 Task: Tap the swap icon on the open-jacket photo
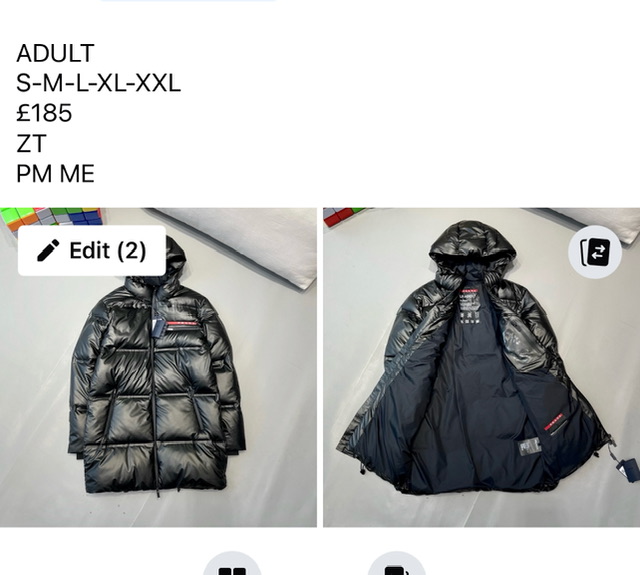click(595, 251)
